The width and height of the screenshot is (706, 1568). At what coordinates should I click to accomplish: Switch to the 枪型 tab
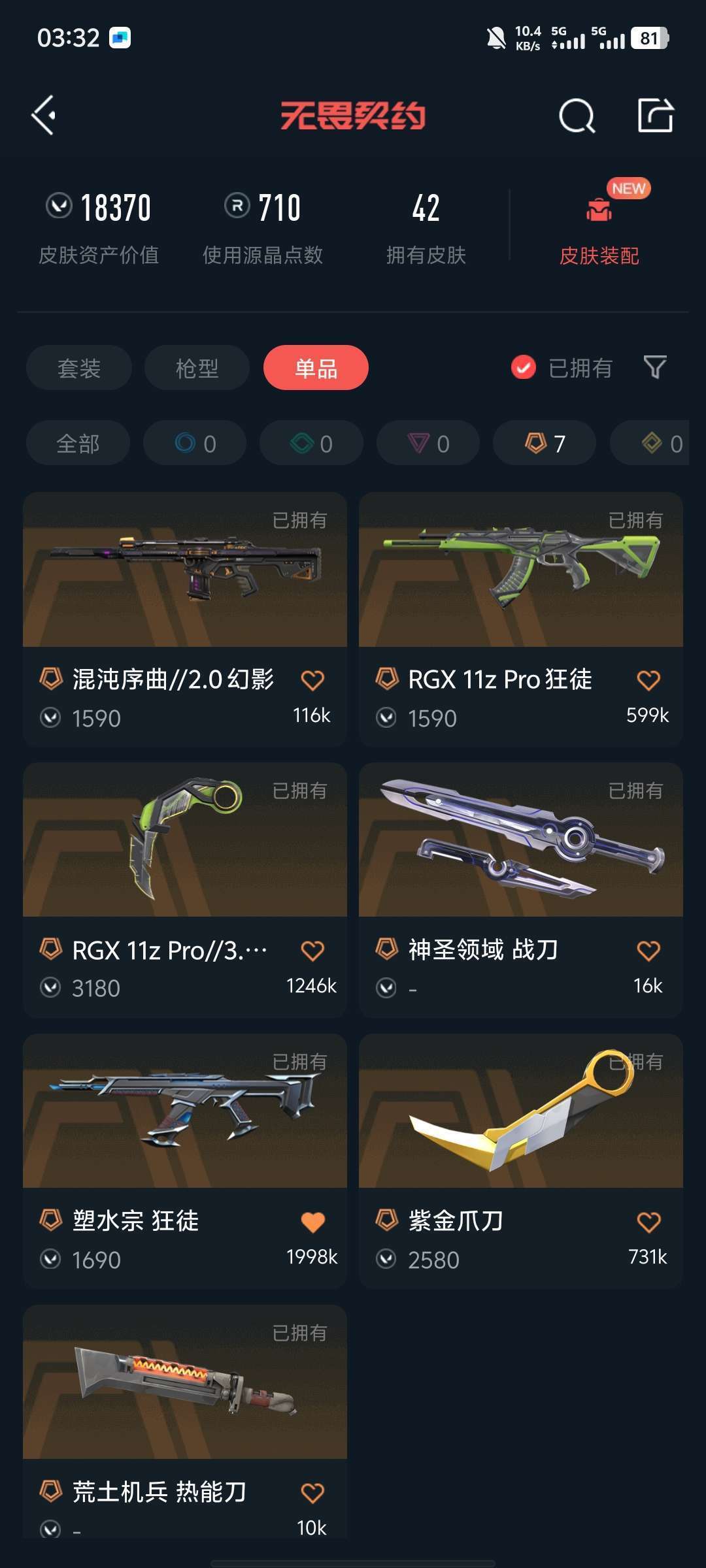196,368
